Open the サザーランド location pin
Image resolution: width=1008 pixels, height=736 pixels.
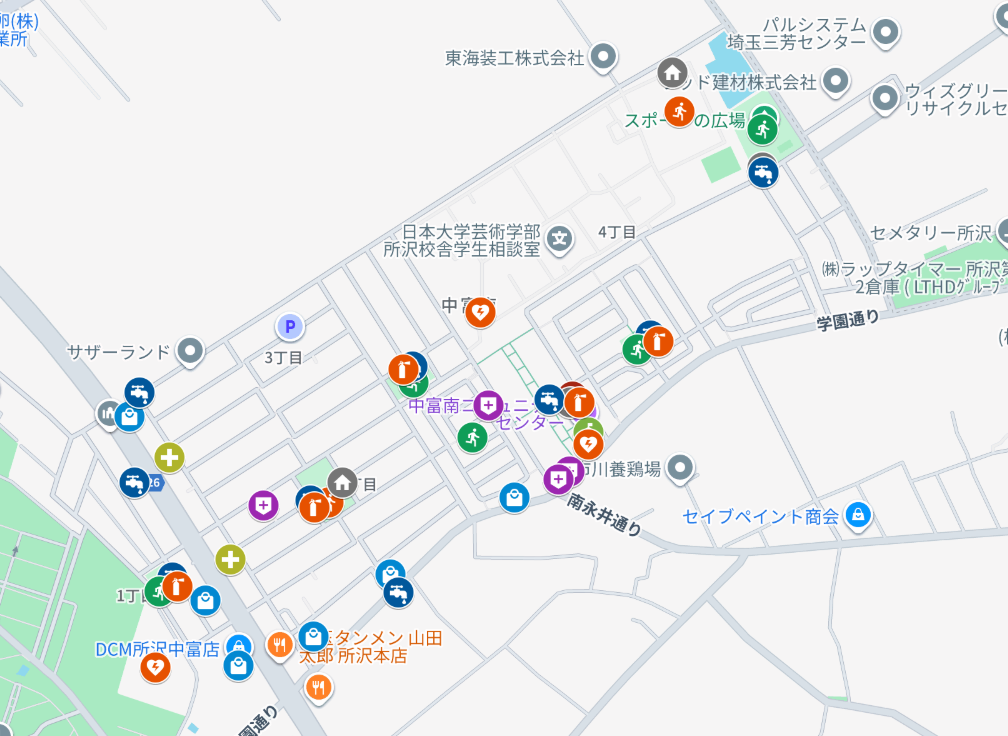click(189, 351)
